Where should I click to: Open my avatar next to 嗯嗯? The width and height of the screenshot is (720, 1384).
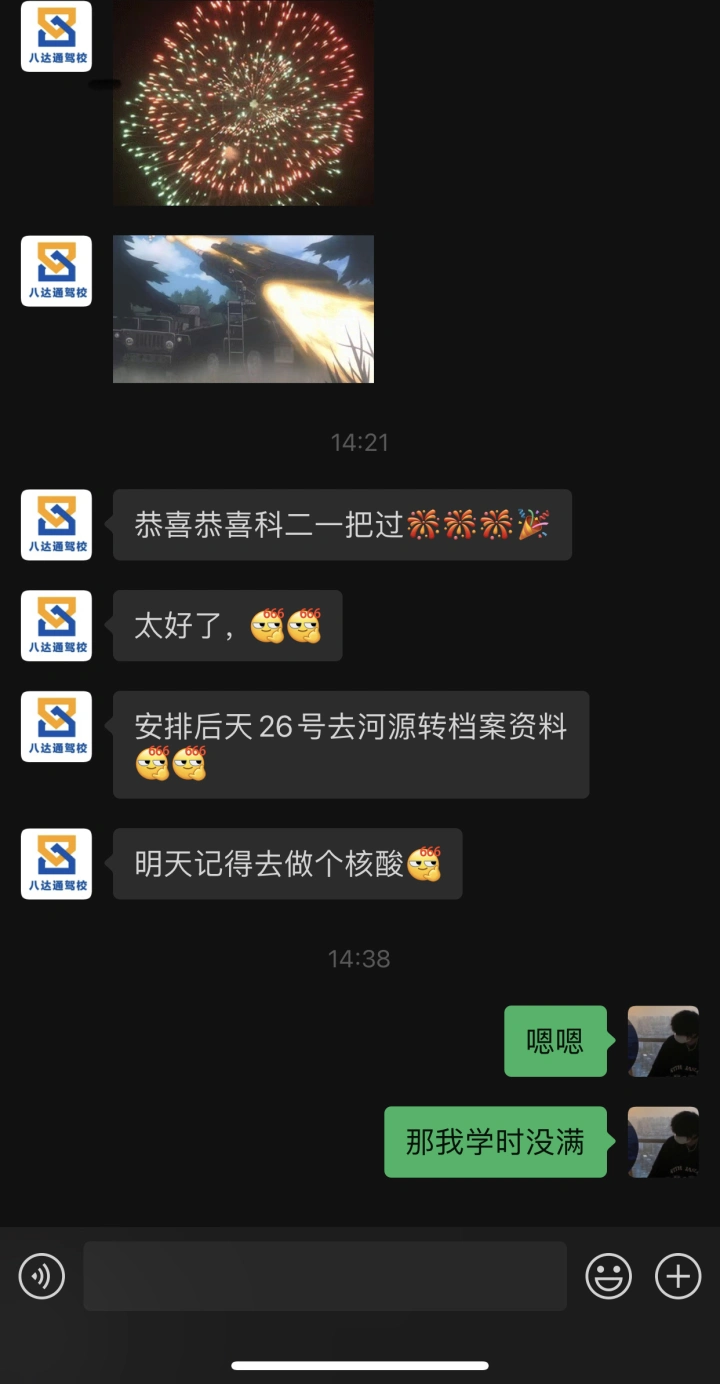tap(663, 1041)
